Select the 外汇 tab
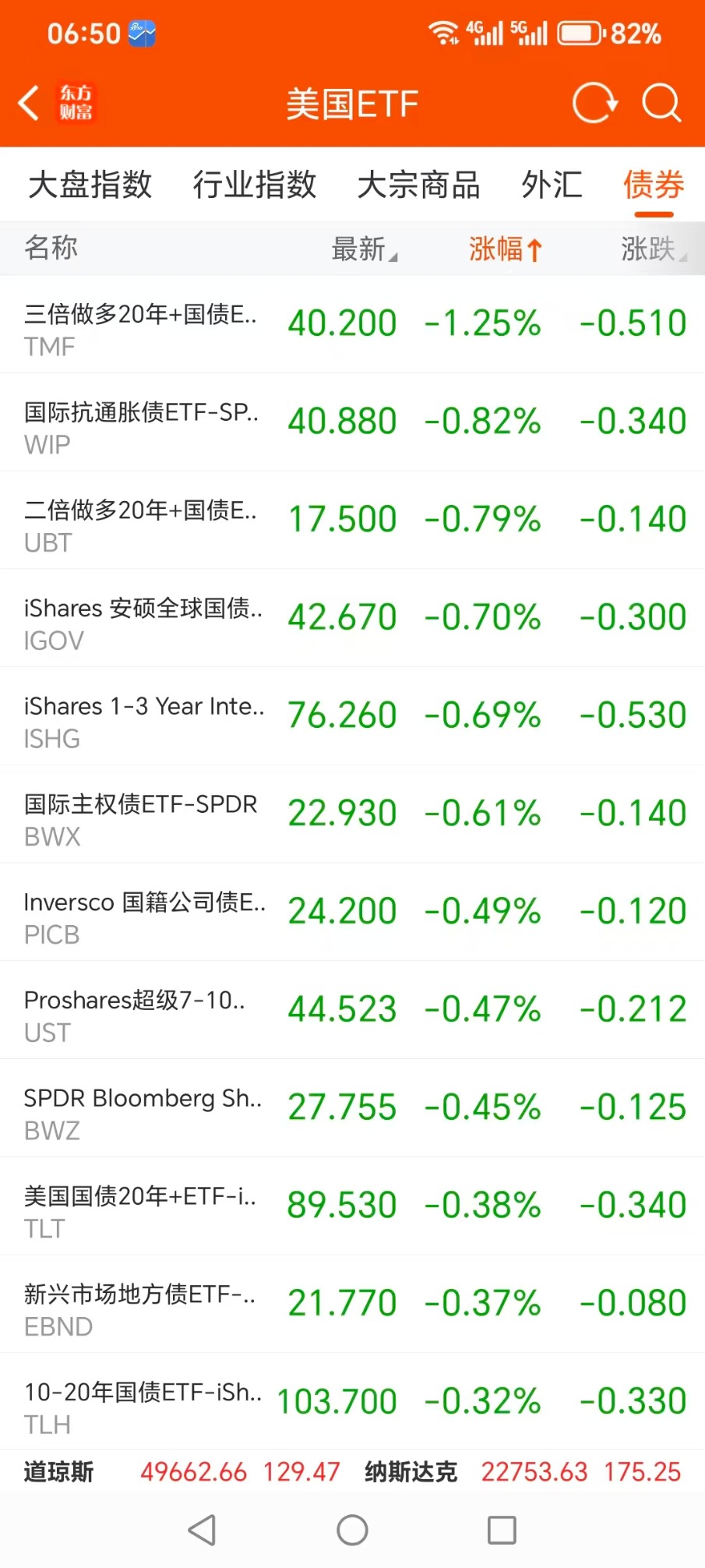705x1568 pixels. pyautogui.click(x=552, y=185)
